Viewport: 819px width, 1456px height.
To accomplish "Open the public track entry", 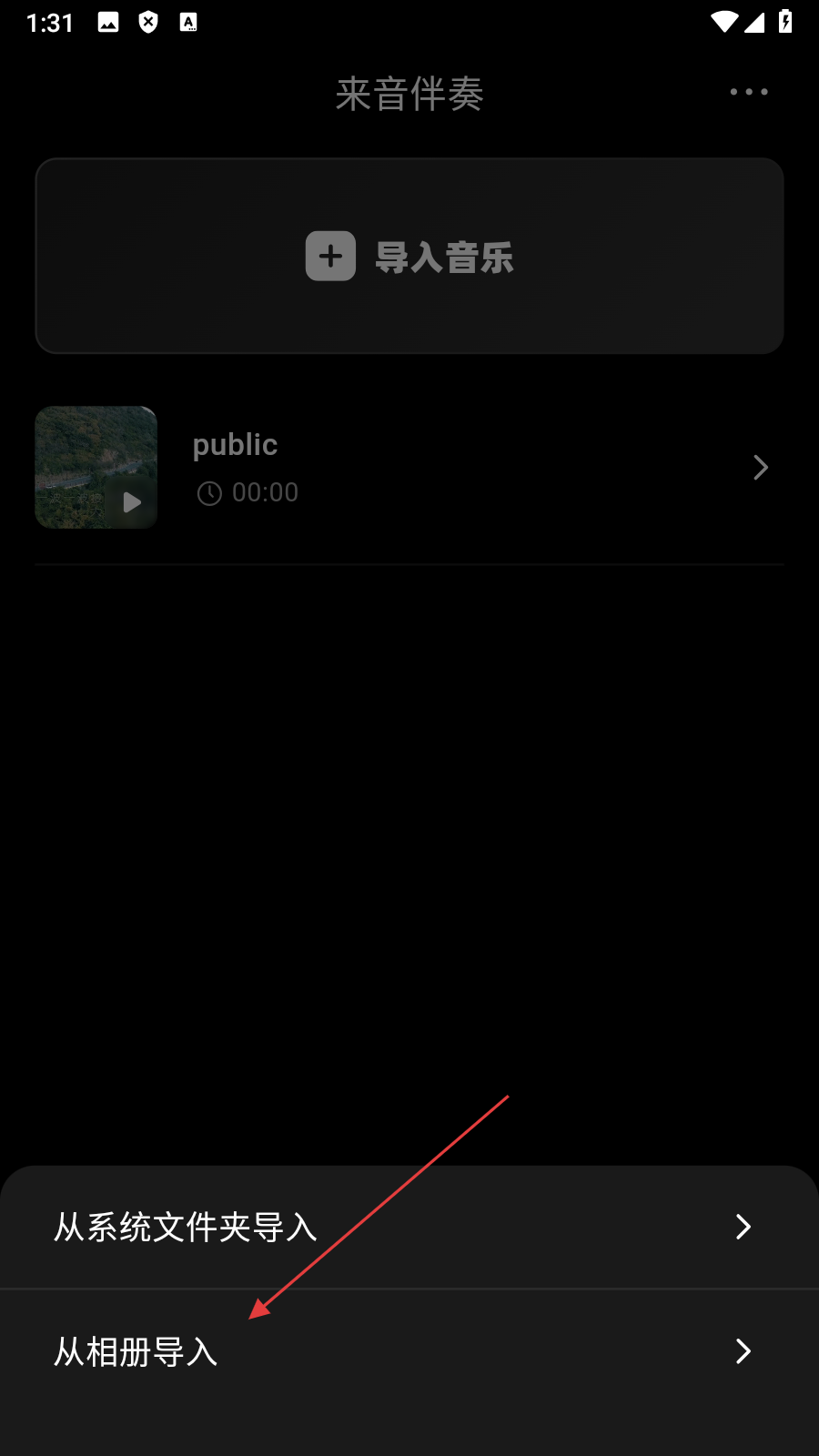I will tap(473, 468).
